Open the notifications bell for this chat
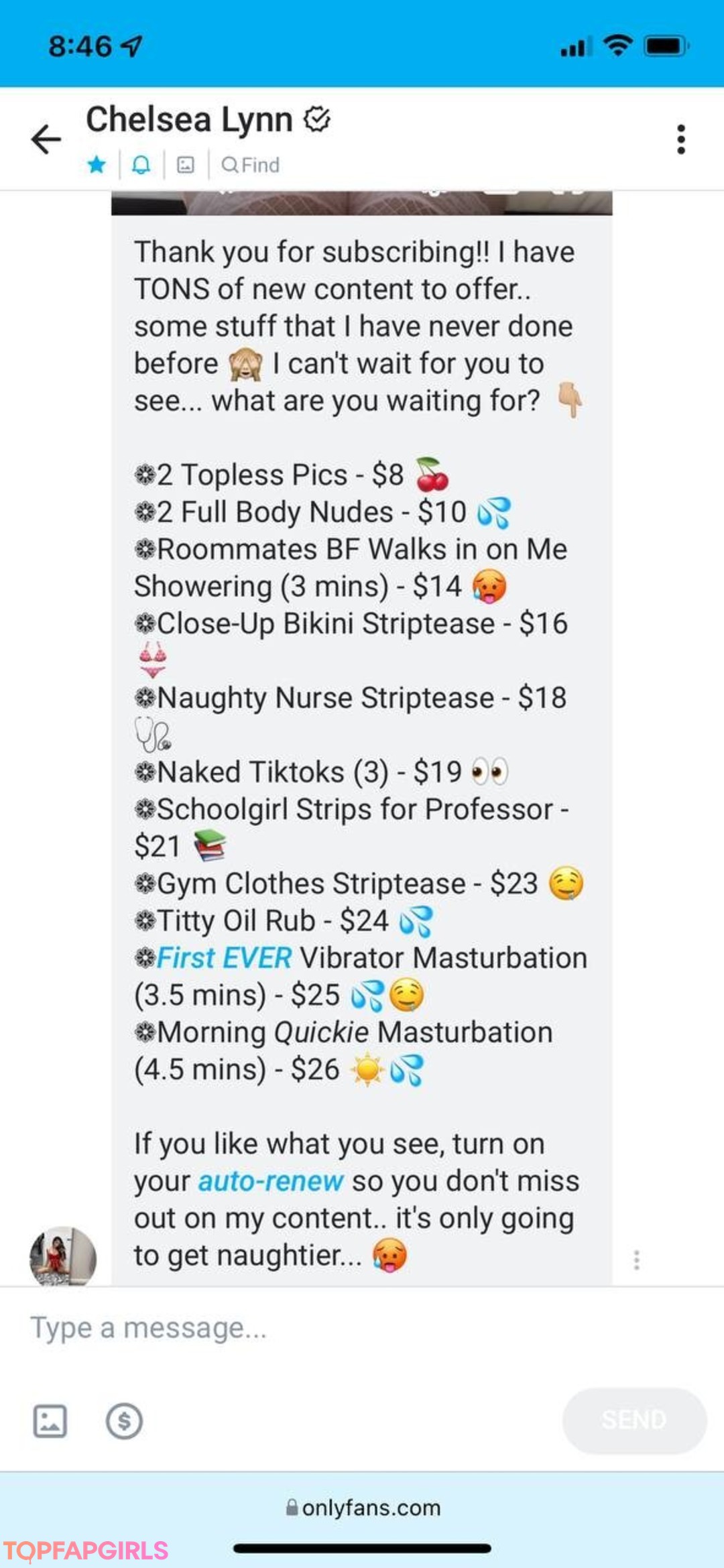The height and width of the screenshot is (1568, 724). (x=141, y=164)
